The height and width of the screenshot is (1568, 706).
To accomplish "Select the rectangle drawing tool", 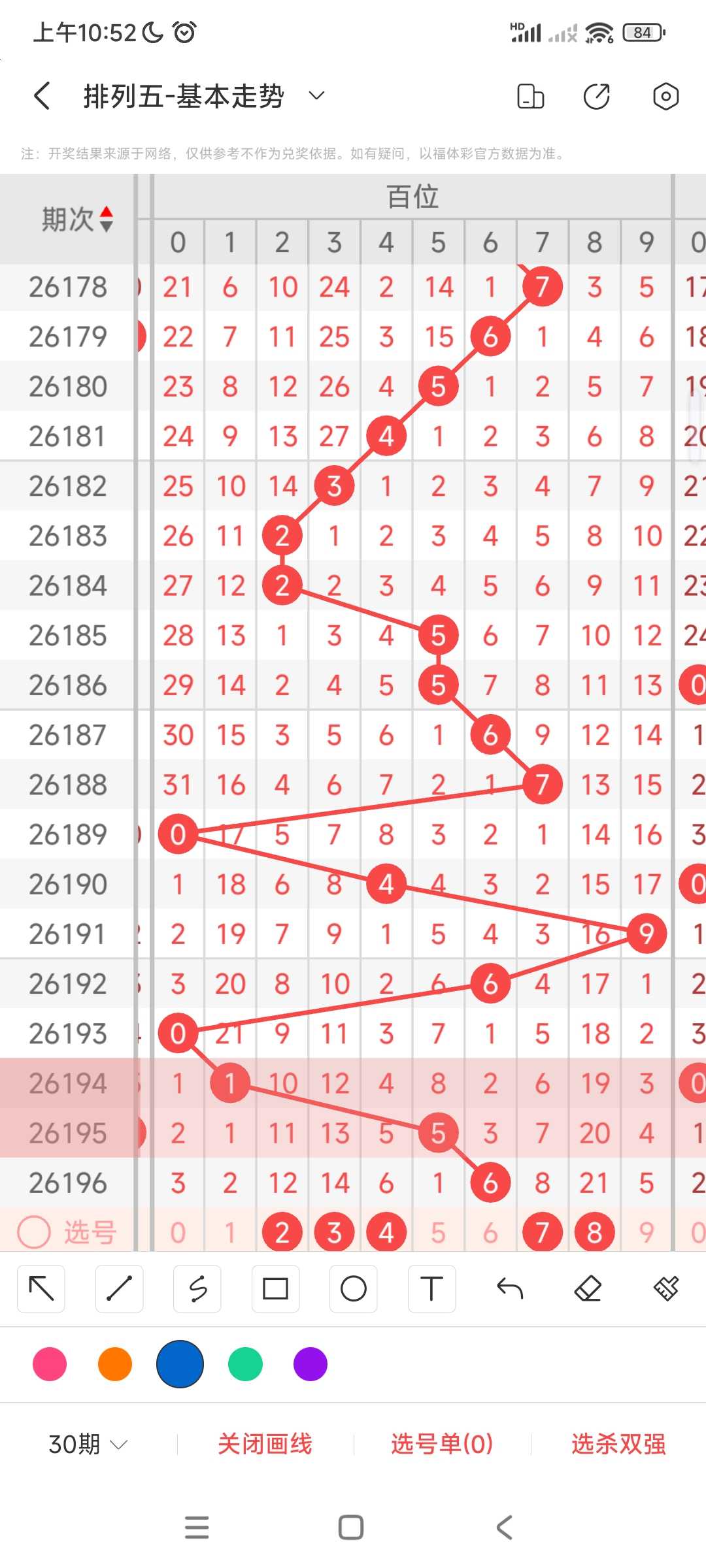I will tap(275, 1288).
